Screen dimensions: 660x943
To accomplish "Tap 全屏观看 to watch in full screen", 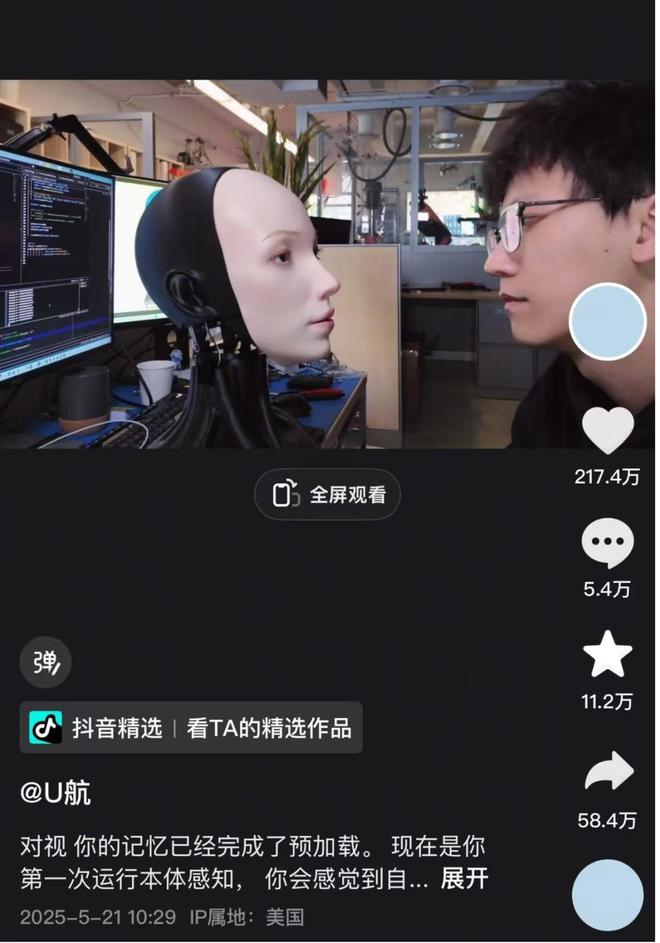I will (327, 495).
